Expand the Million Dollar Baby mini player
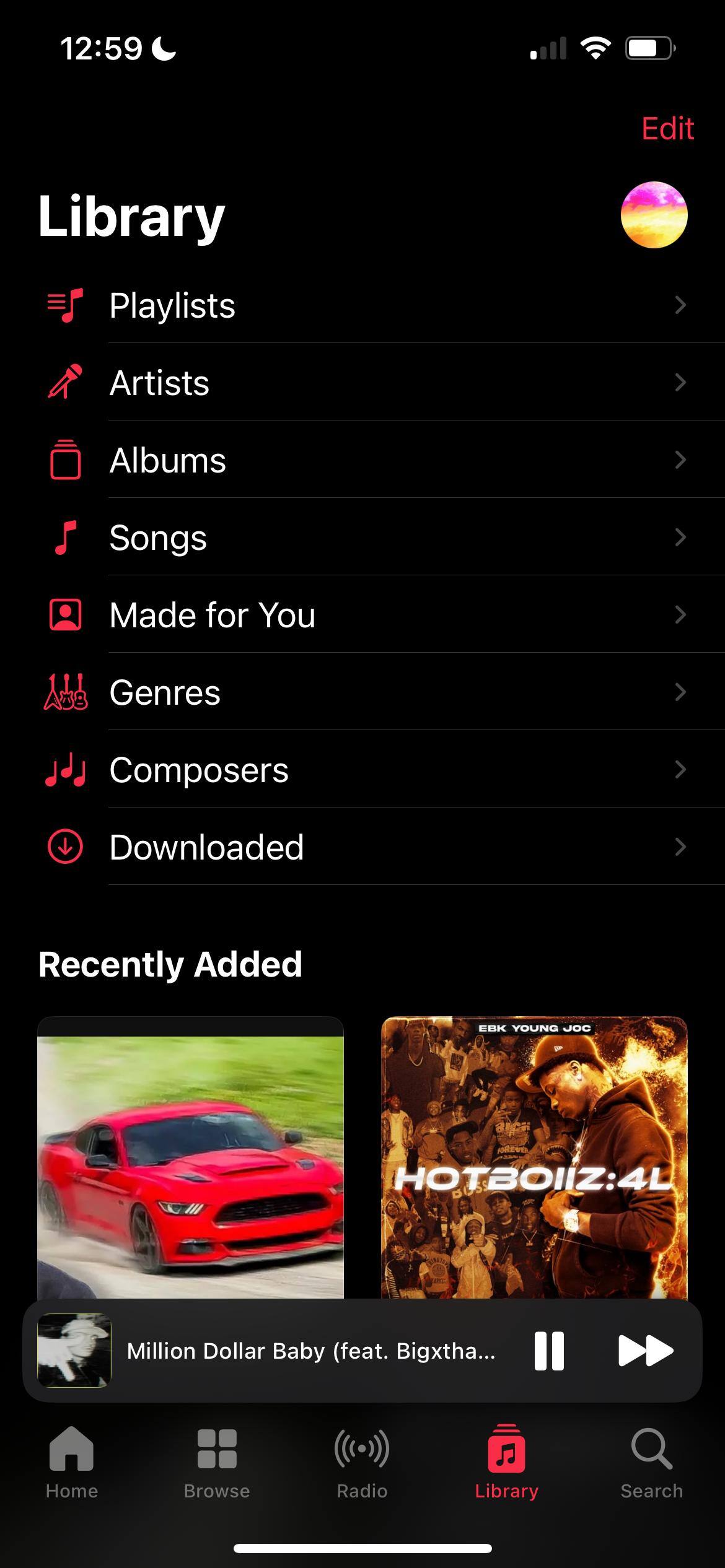This screenshot has height=1568, width=725. 310,1351
